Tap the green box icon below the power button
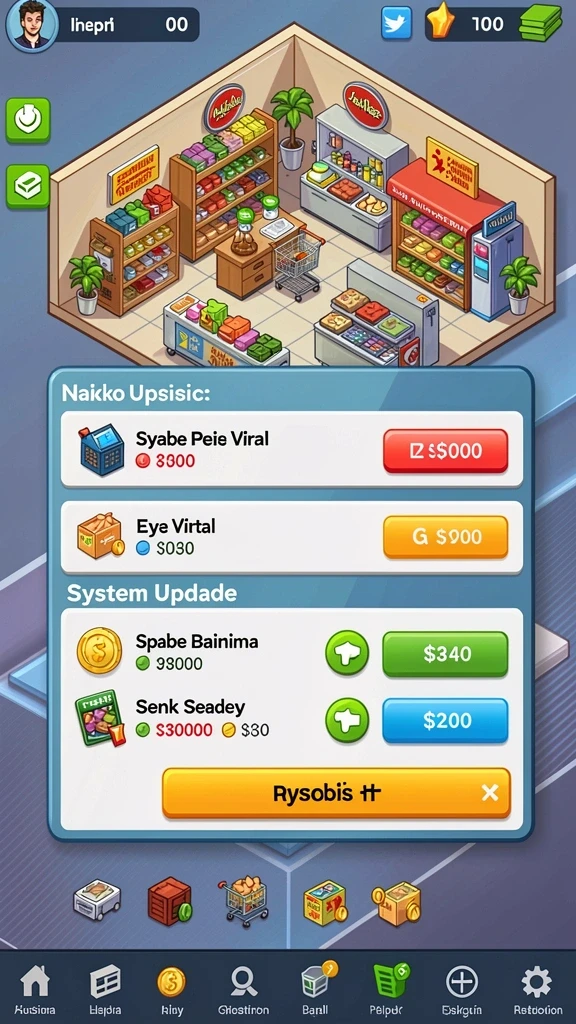Screen dimensions: 576x1024 coord(28,186)
